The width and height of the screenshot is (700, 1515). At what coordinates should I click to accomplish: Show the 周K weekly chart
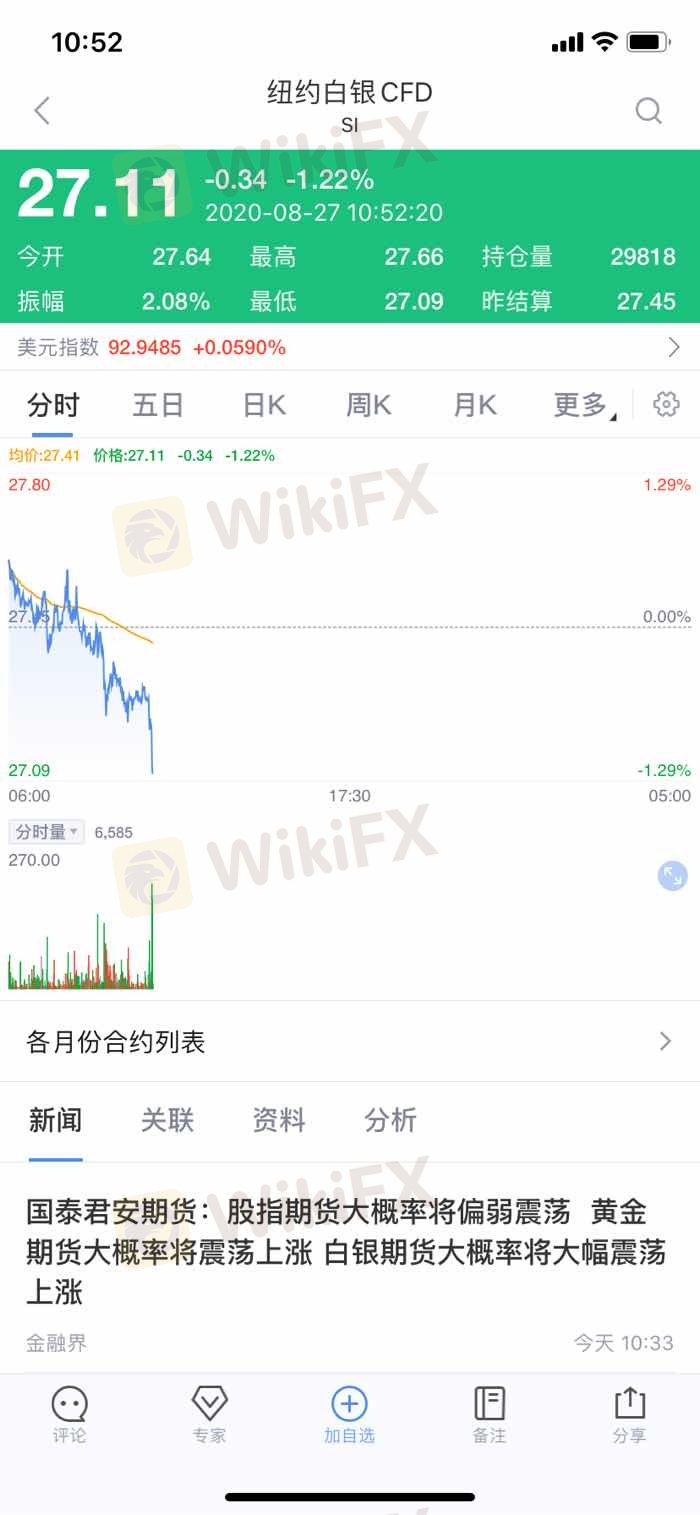(368, 405)
